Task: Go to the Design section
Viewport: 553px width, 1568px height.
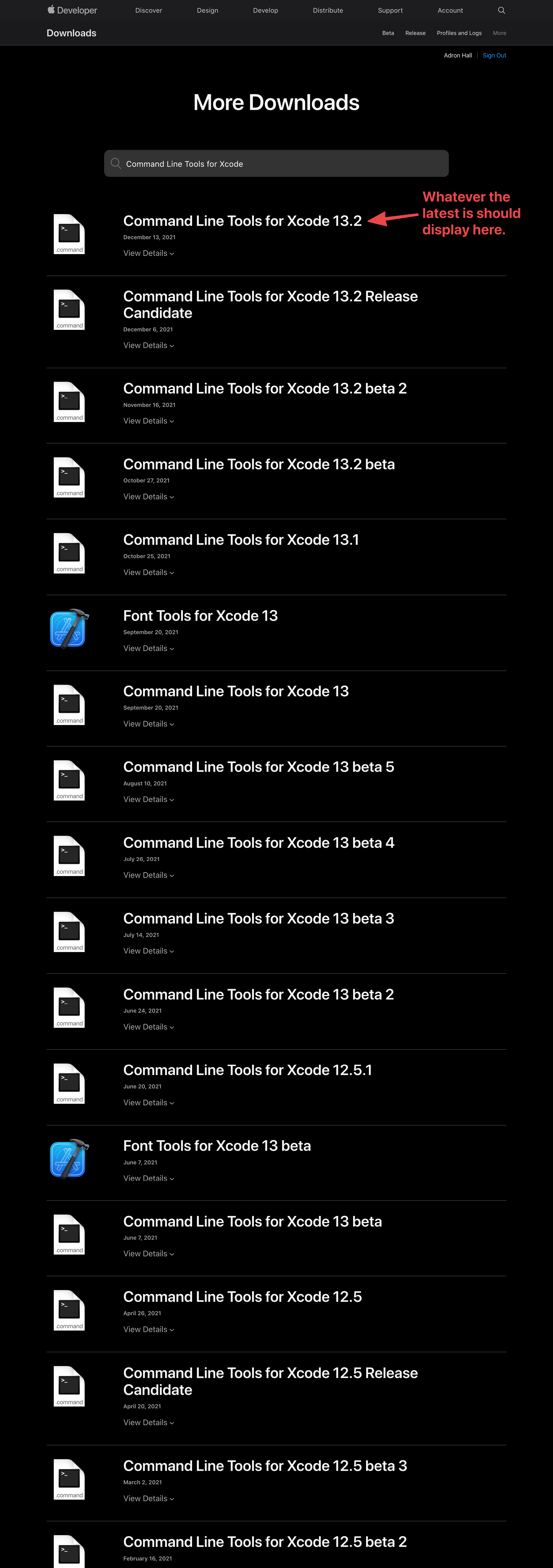Action: click(x=207, y=10)
